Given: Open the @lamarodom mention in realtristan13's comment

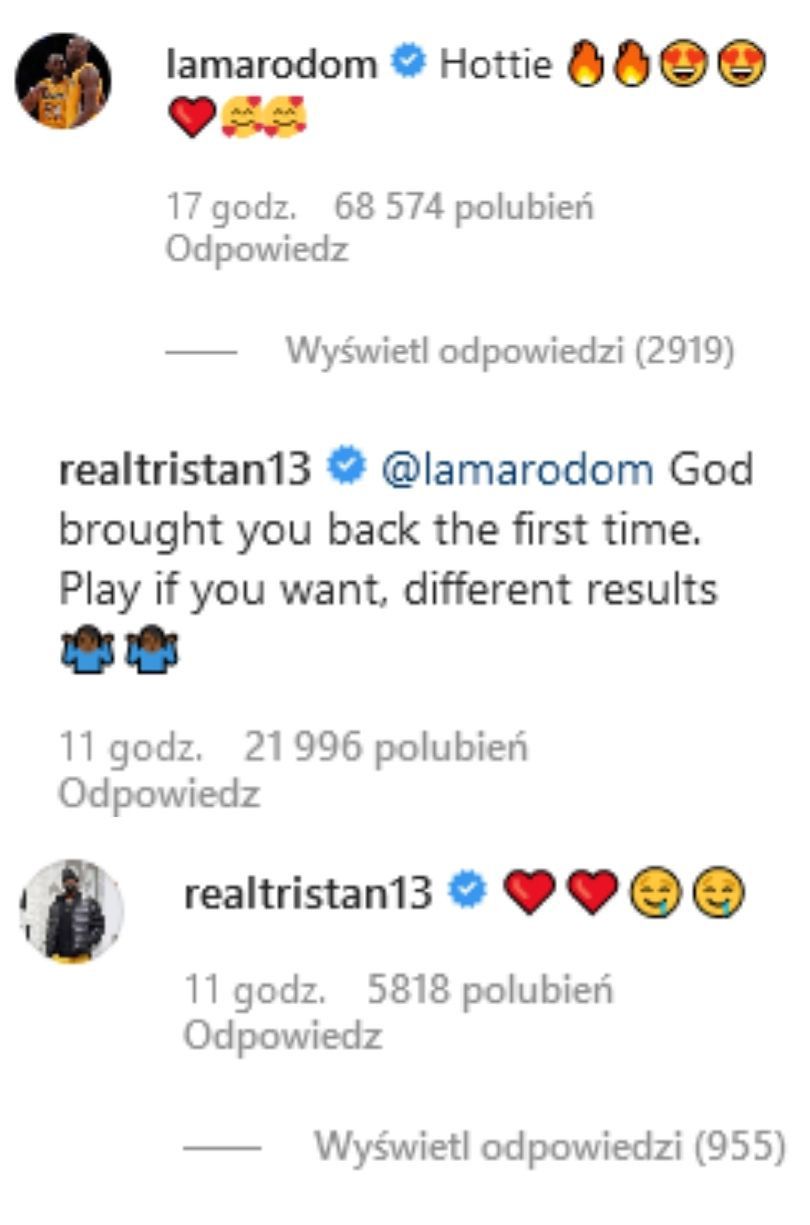Looking at the screenshot, I should (x=516, y=468).
